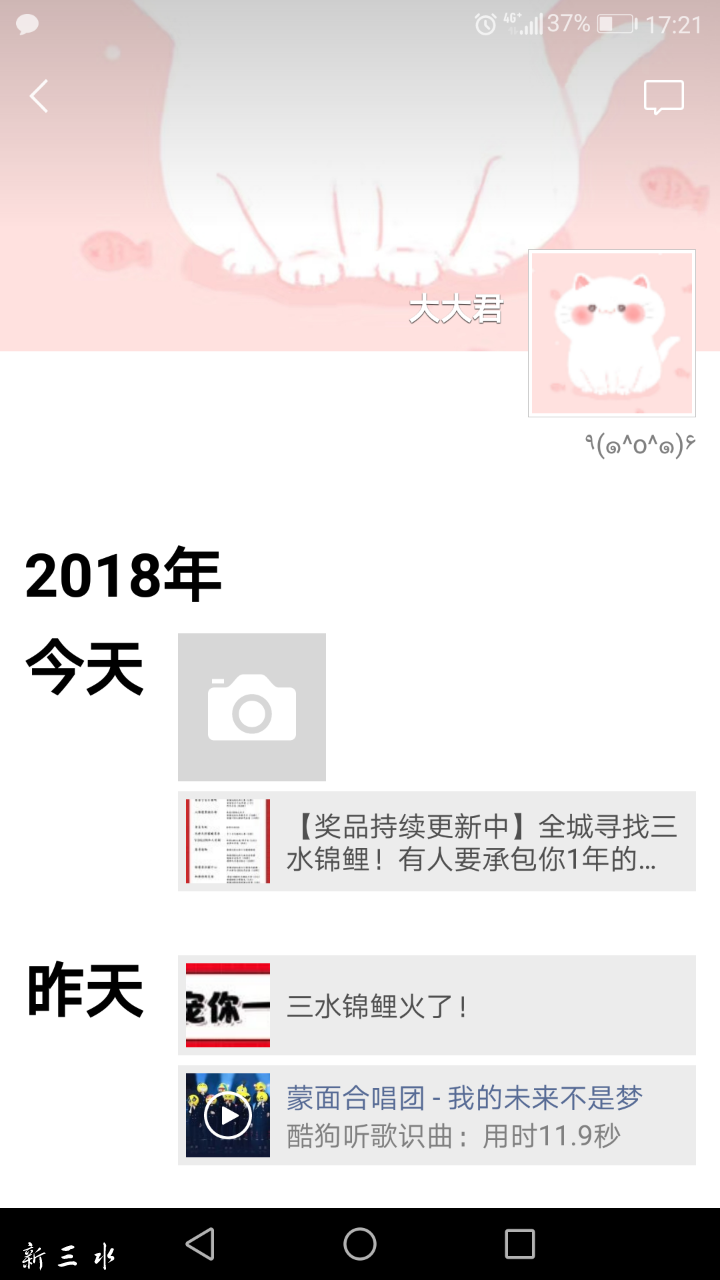Screen dimensions: 720x1280
Task: Open the shared article 【奖品持续更新中】全城寻找三水锦鲤
Action: point(437,841)
